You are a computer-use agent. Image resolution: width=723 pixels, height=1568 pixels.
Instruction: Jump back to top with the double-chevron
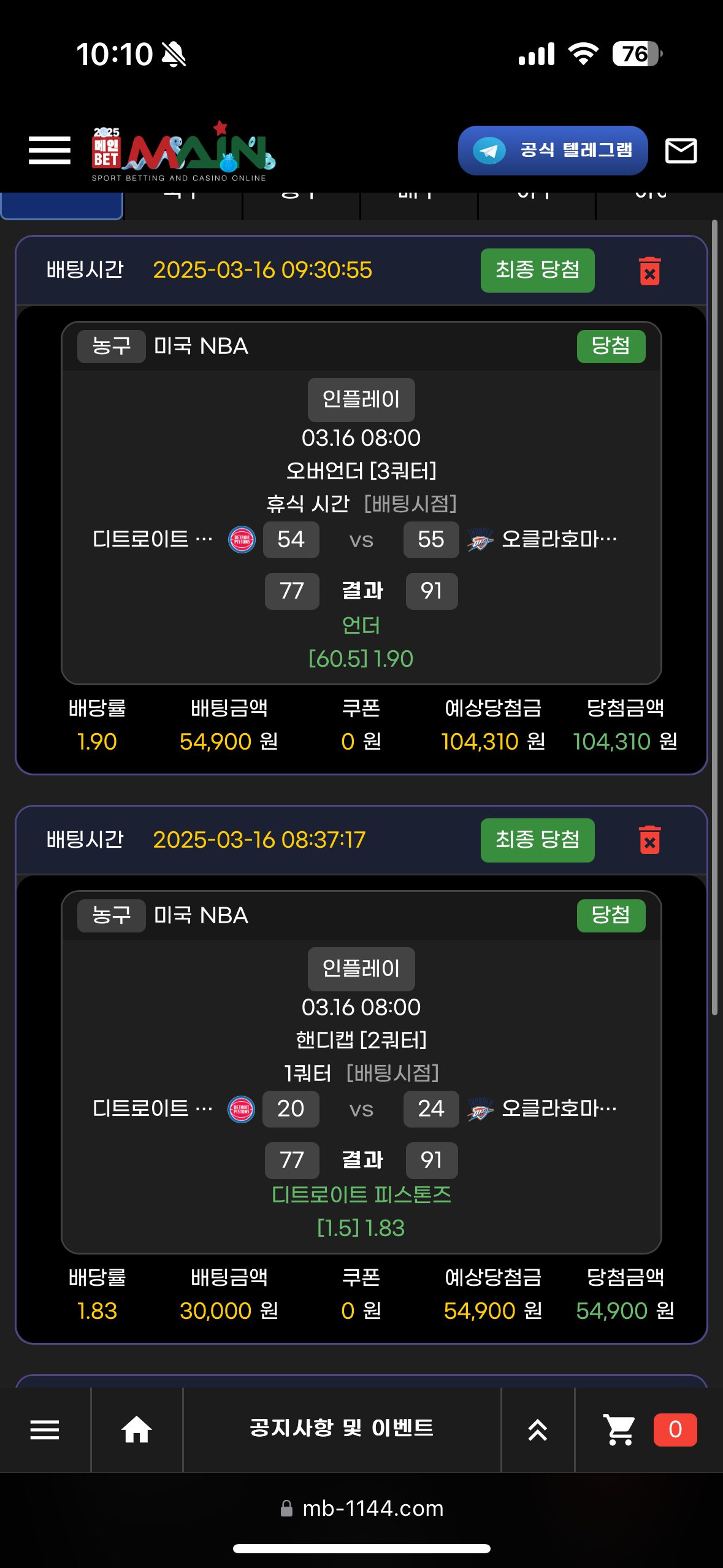tap(537, 1429)
